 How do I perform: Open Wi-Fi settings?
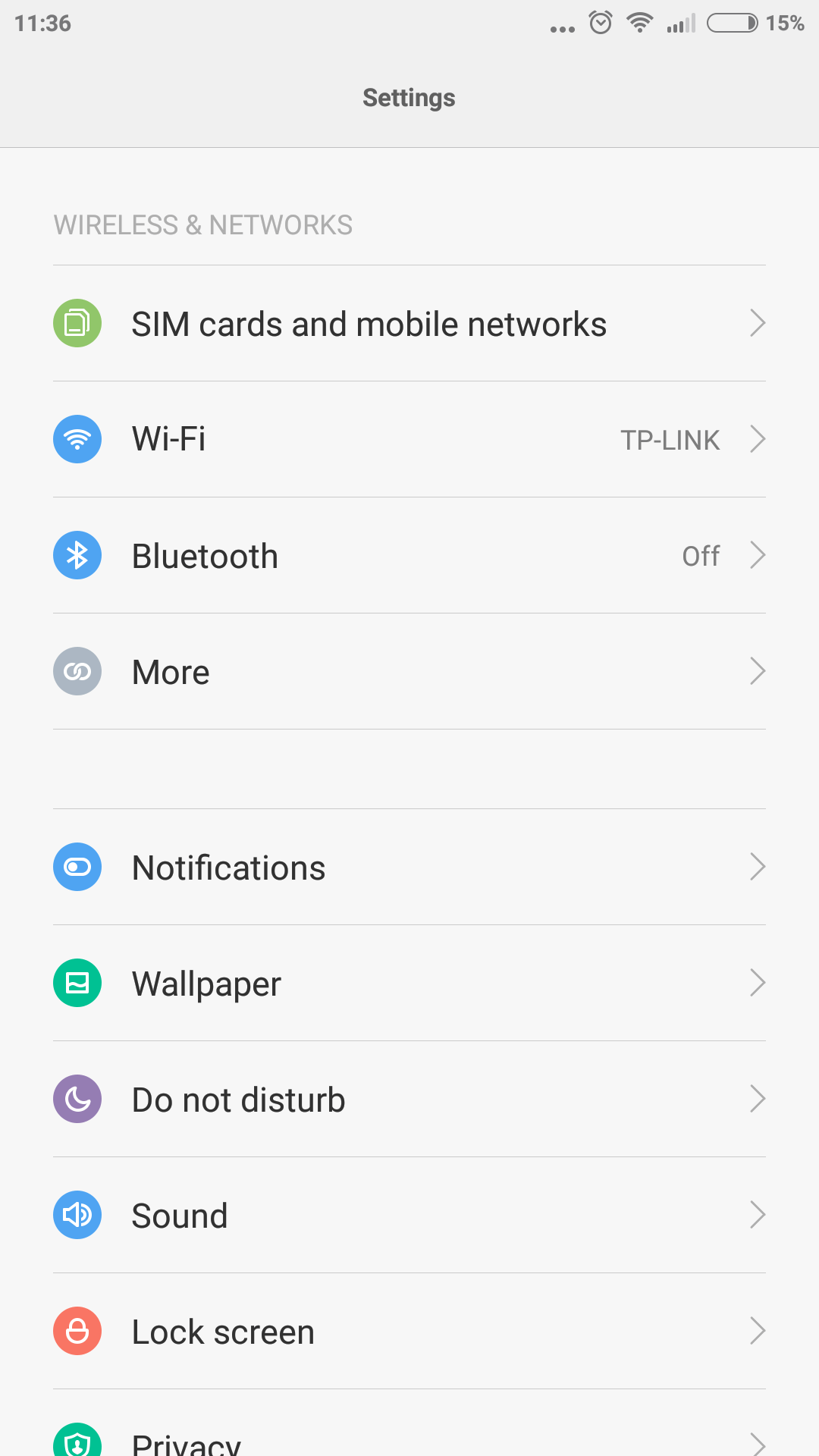click(409, 439)
